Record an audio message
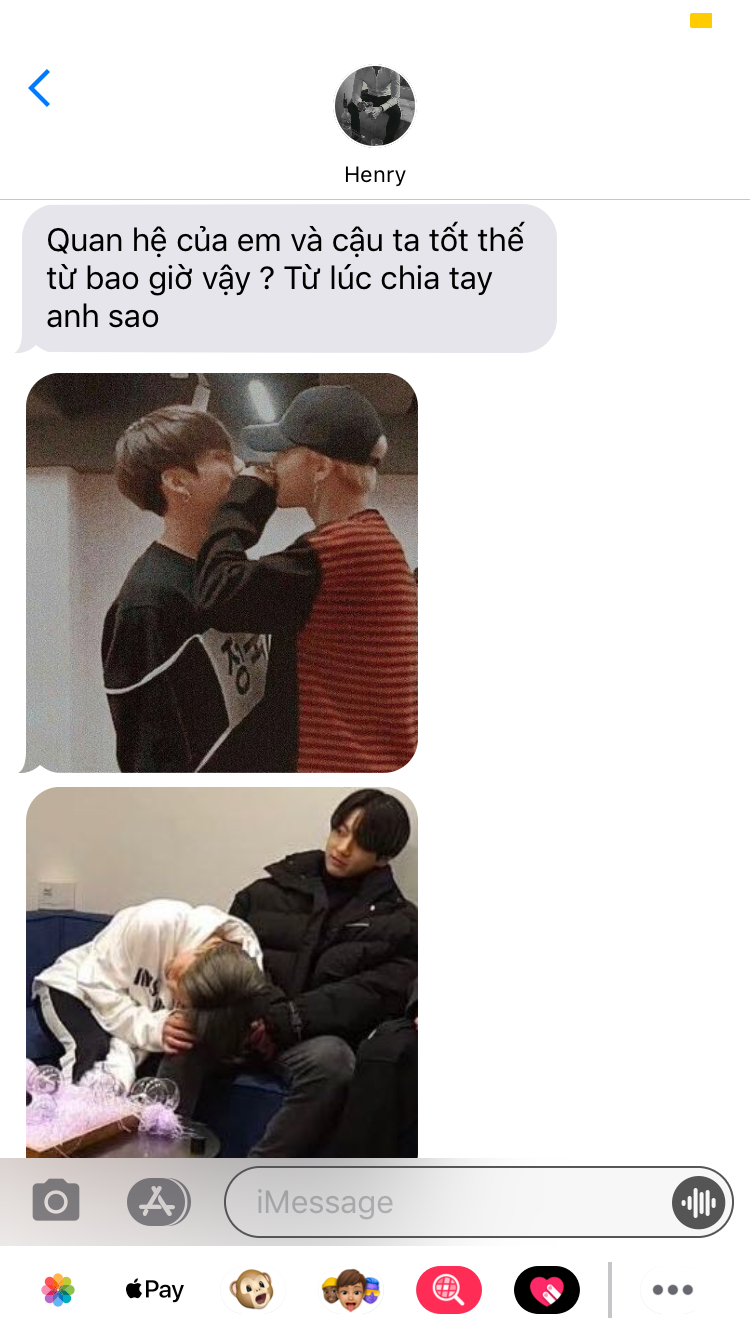 click(698, 1202)
